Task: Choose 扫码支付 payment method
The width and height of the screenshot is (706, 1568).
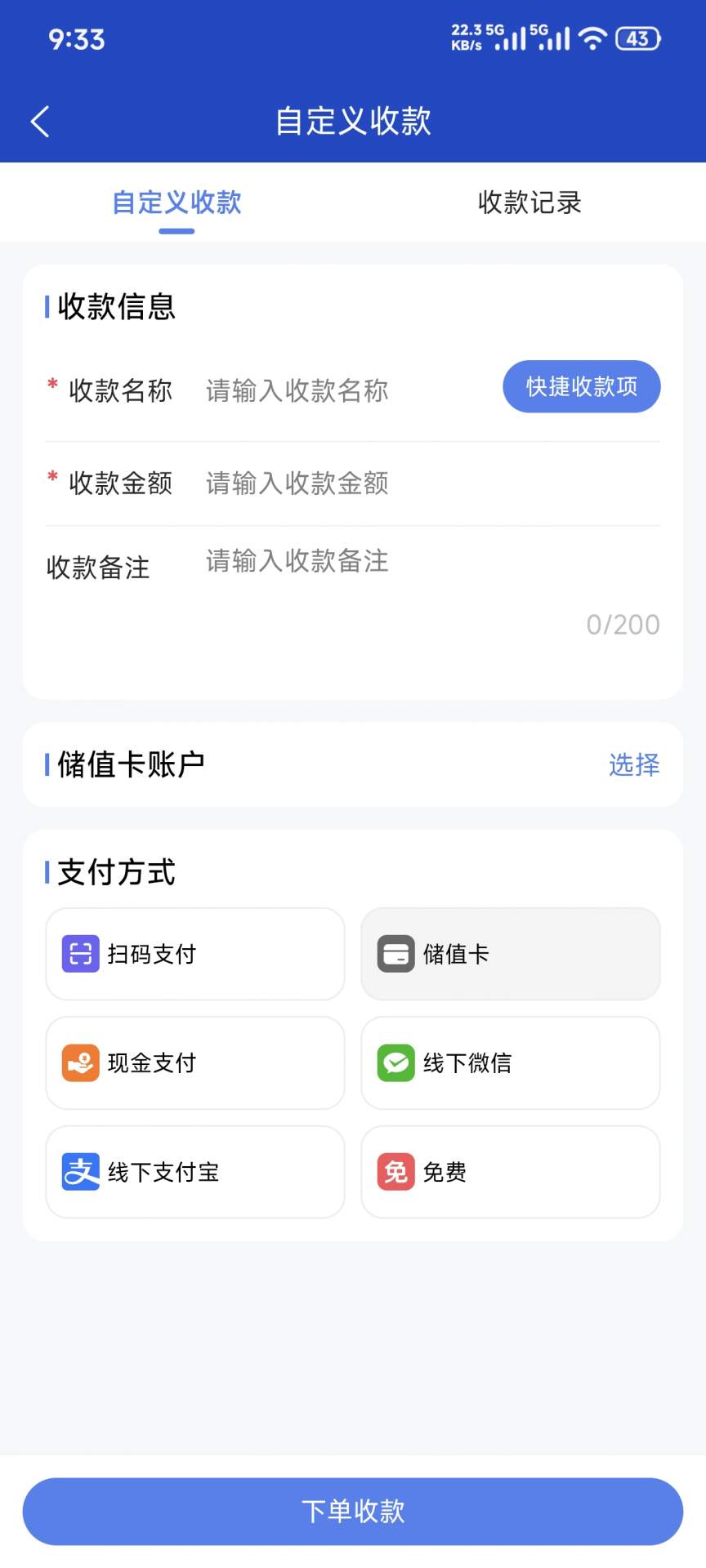Action: point(195,954)
